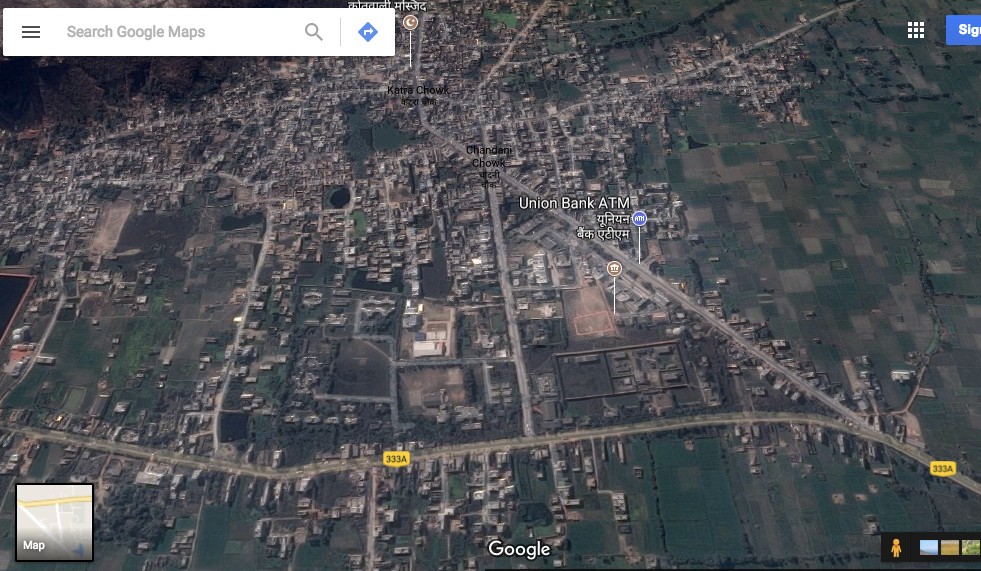The height and width of the screenshot is (571, 981).
Task: Tap the search magnifier icon
Action: coord(314,32)
